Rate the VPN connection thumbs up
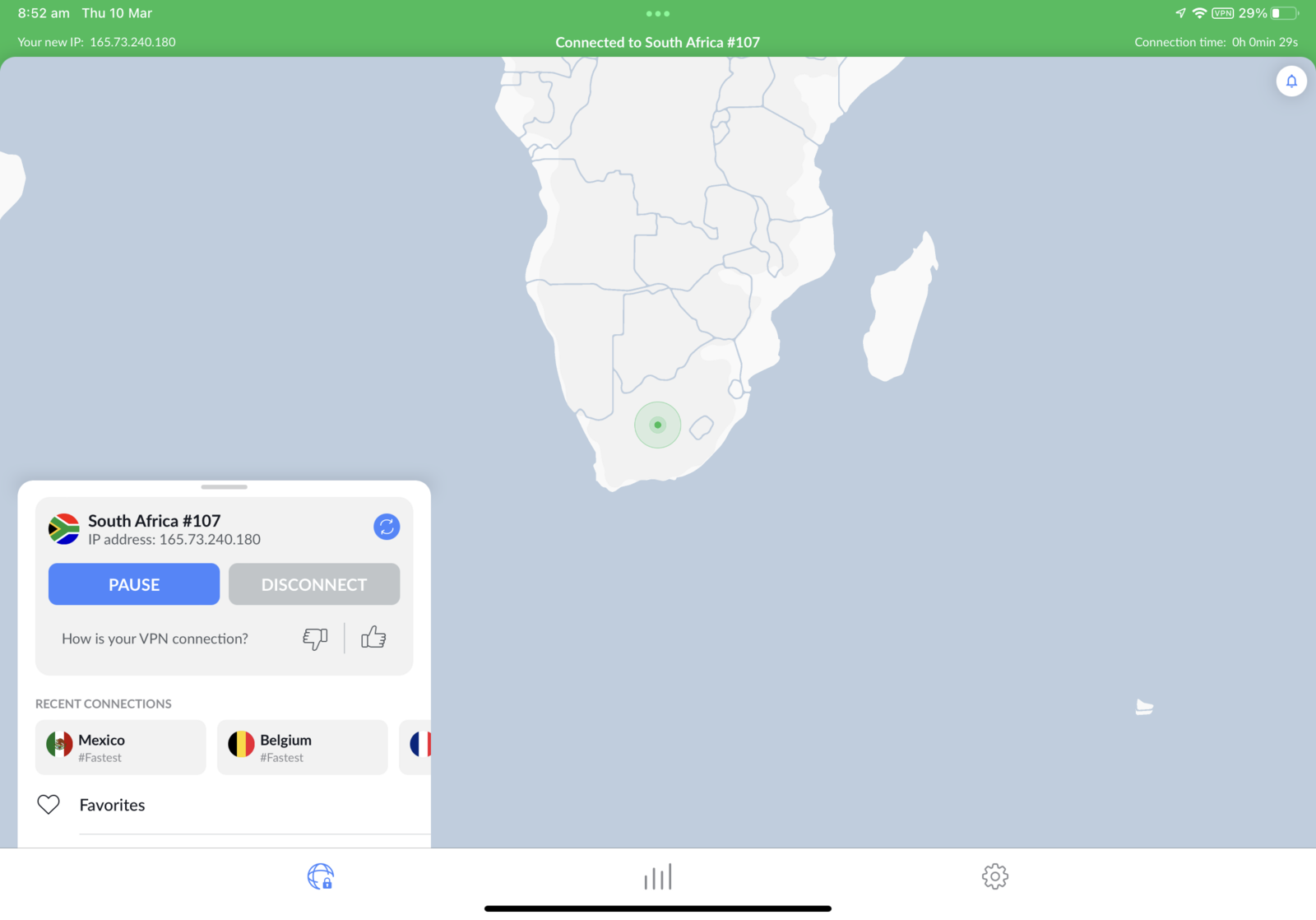This screenshot has height=920, width=1316. point(373,637)
